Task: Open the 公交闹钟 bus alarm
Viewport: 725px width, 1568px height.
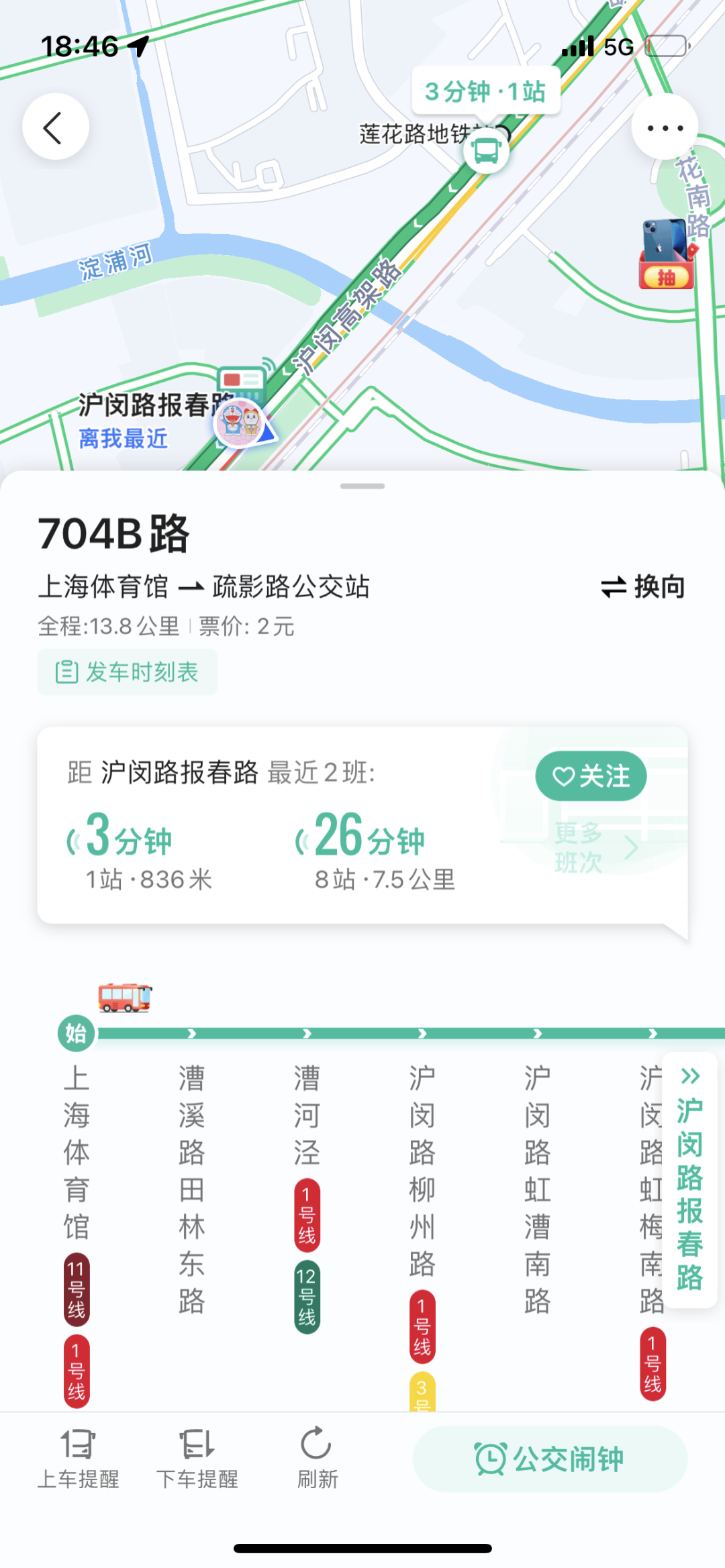Action: [550, 1459]
